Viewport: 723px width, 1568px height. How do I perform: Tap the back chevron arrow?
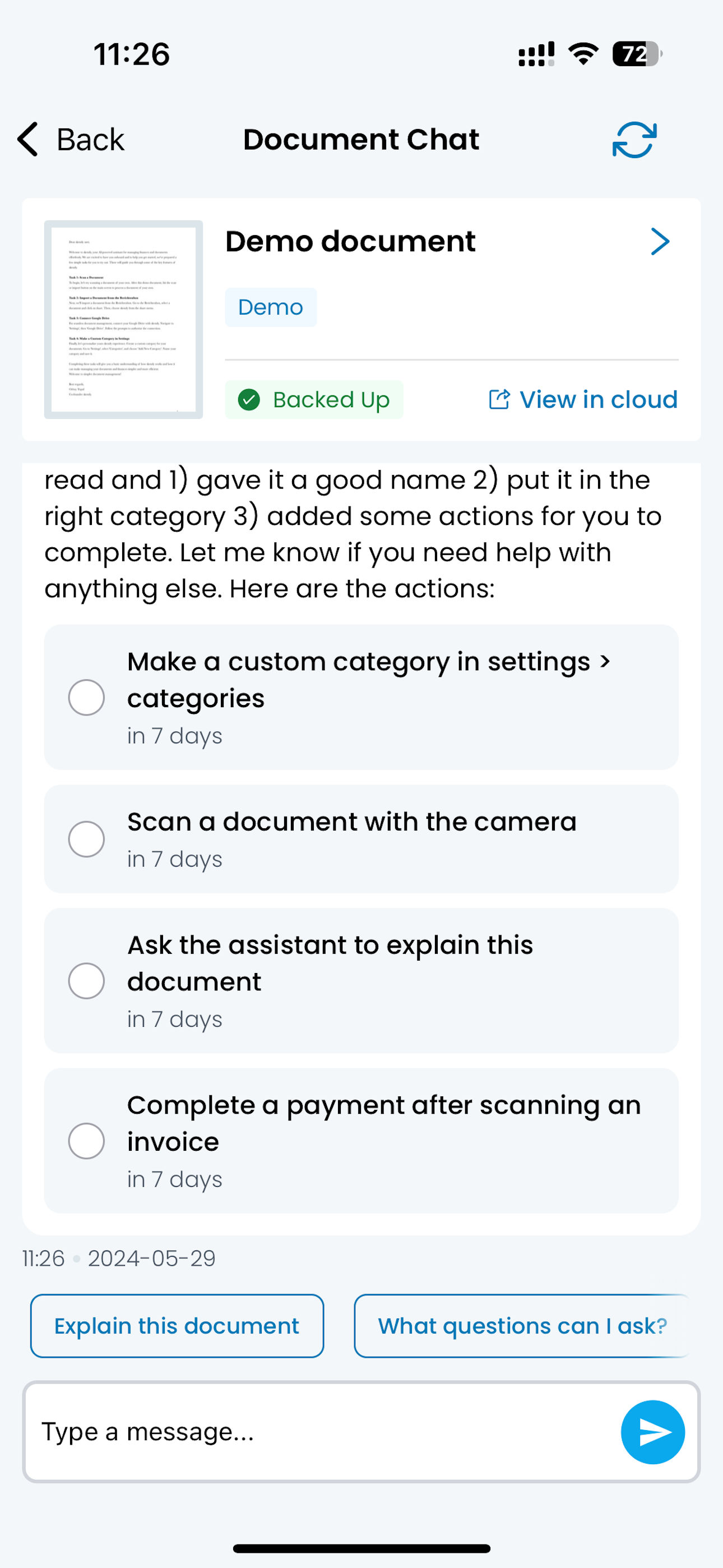pyautogui.click(x=27, y=140)
